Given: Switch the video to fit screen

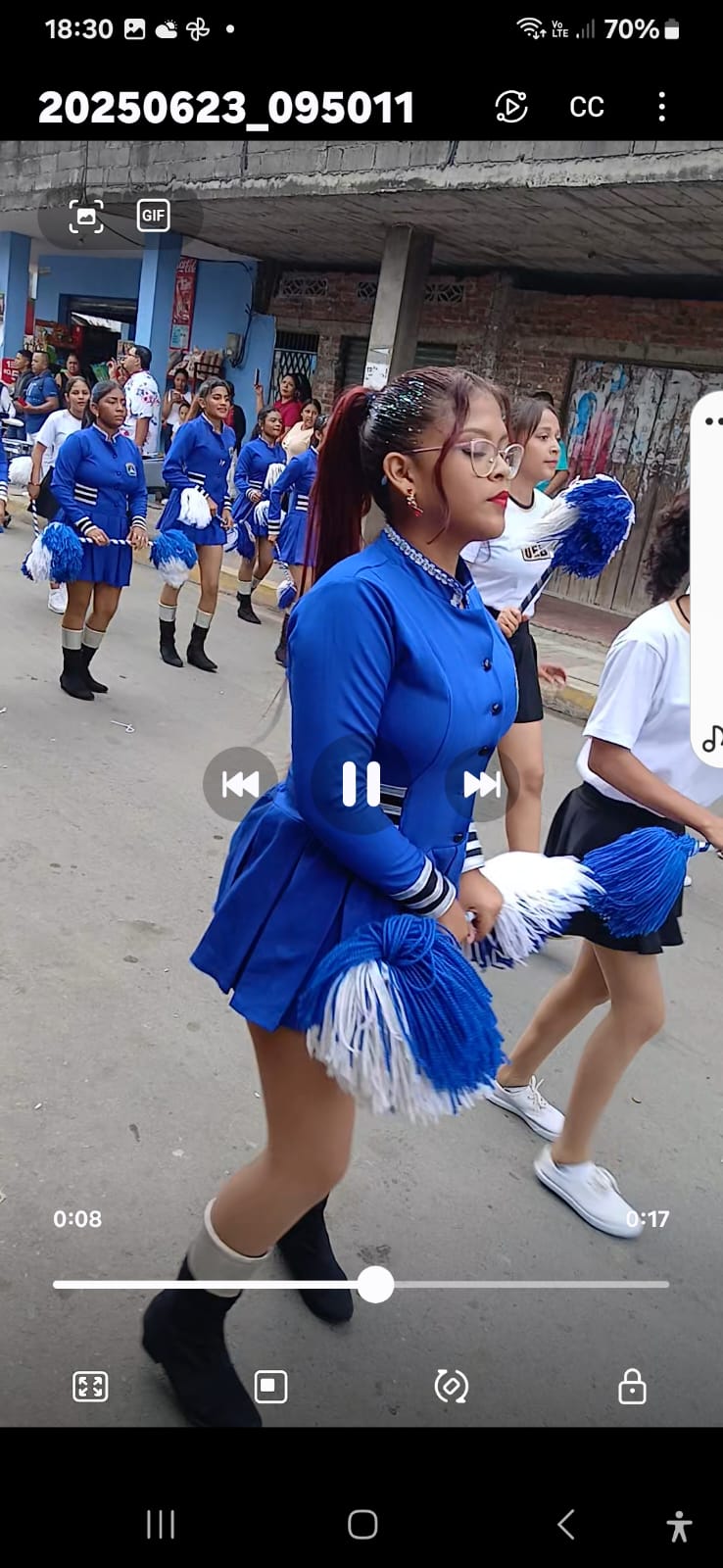Looking at the screenshot, I should (90, 1387).
